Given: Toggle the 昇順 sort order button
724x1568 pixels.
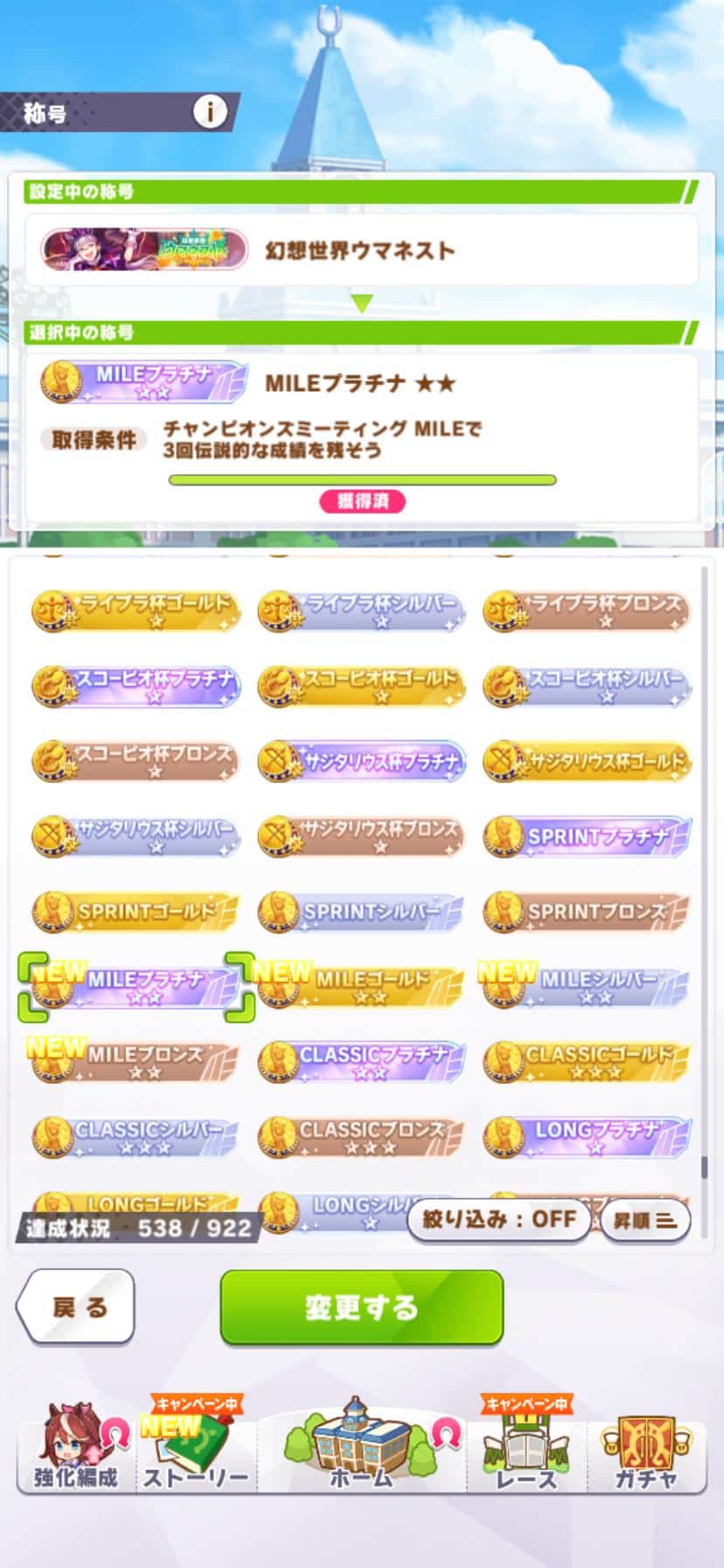Looking at the screenshot, I should point(645,1220).
